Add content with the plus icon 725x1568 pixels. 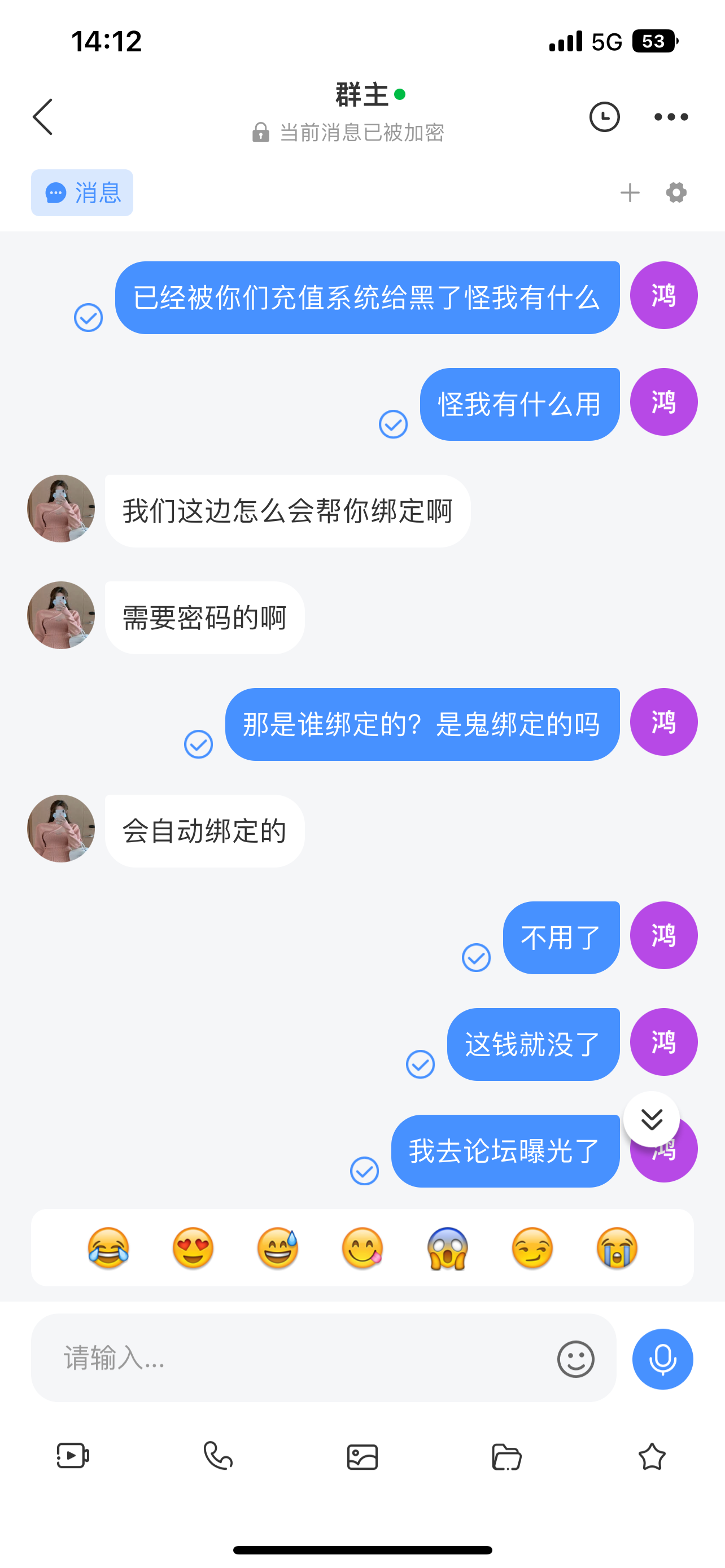(630, 193)
